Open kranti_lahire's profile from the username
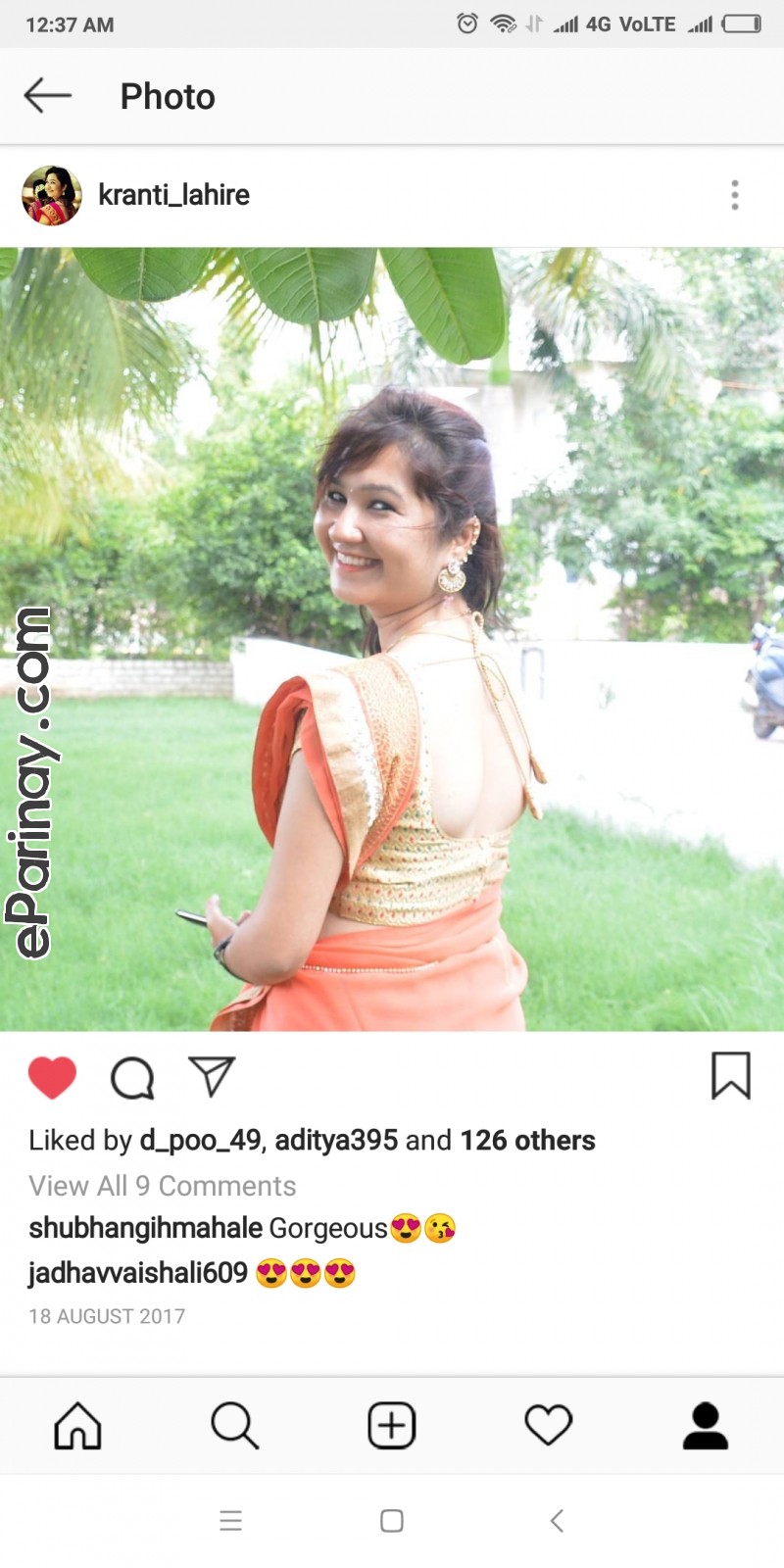This screenshot has height=1568, width=784. pyautogui.click(x=173, y=195)
